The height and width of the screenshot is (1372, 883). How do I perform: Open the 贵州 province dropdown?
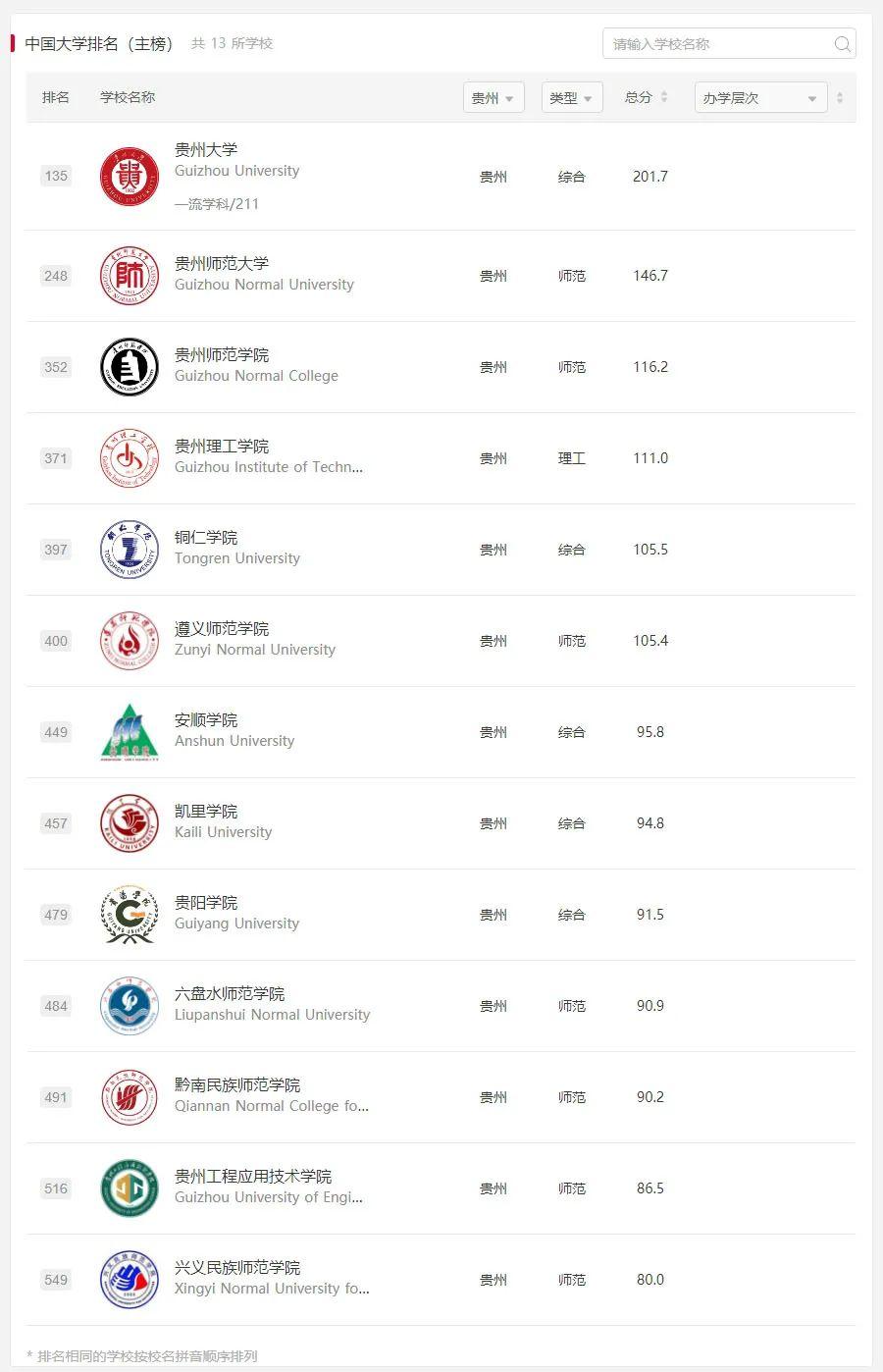pyautogui.click(x=493, y=98)
